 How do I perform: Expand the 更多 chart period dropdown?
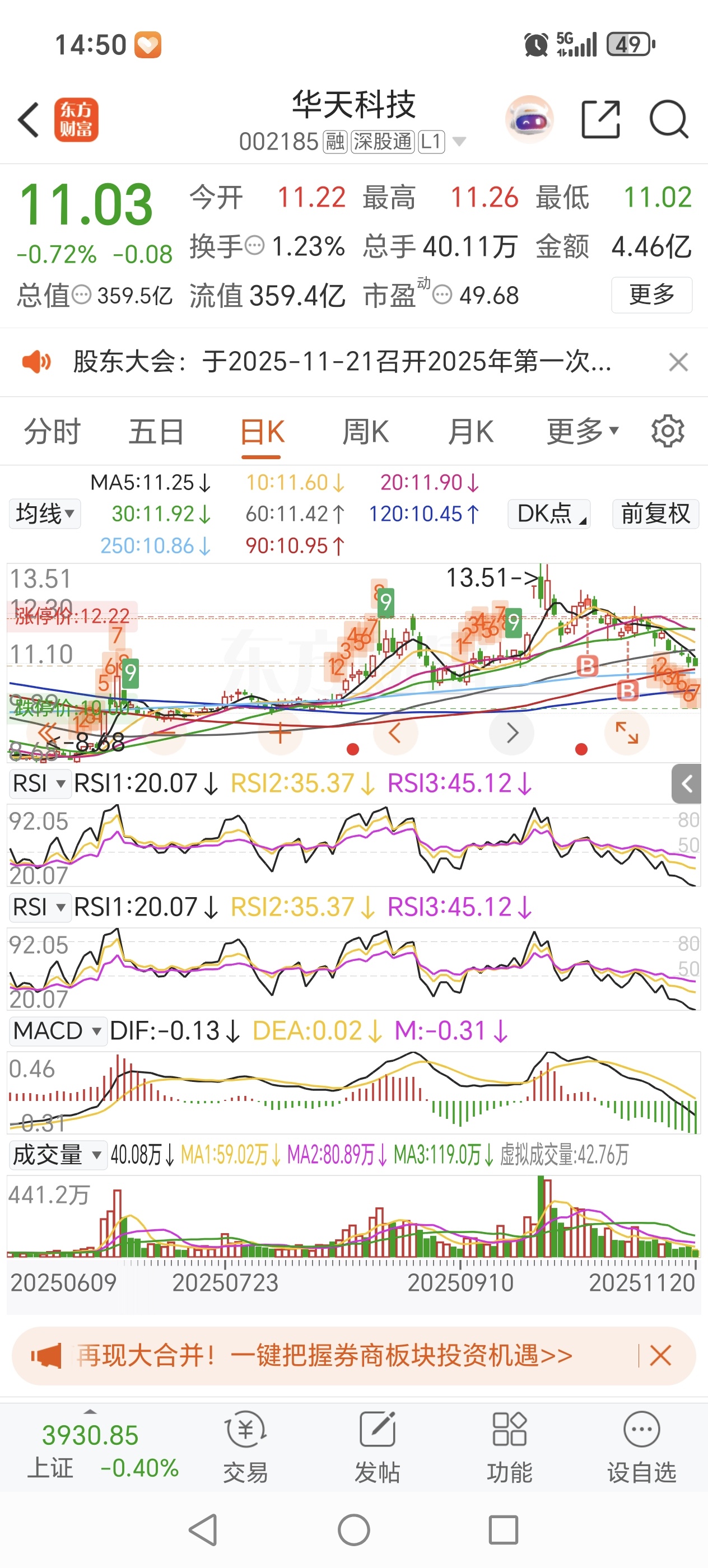(x=582, y=432)
